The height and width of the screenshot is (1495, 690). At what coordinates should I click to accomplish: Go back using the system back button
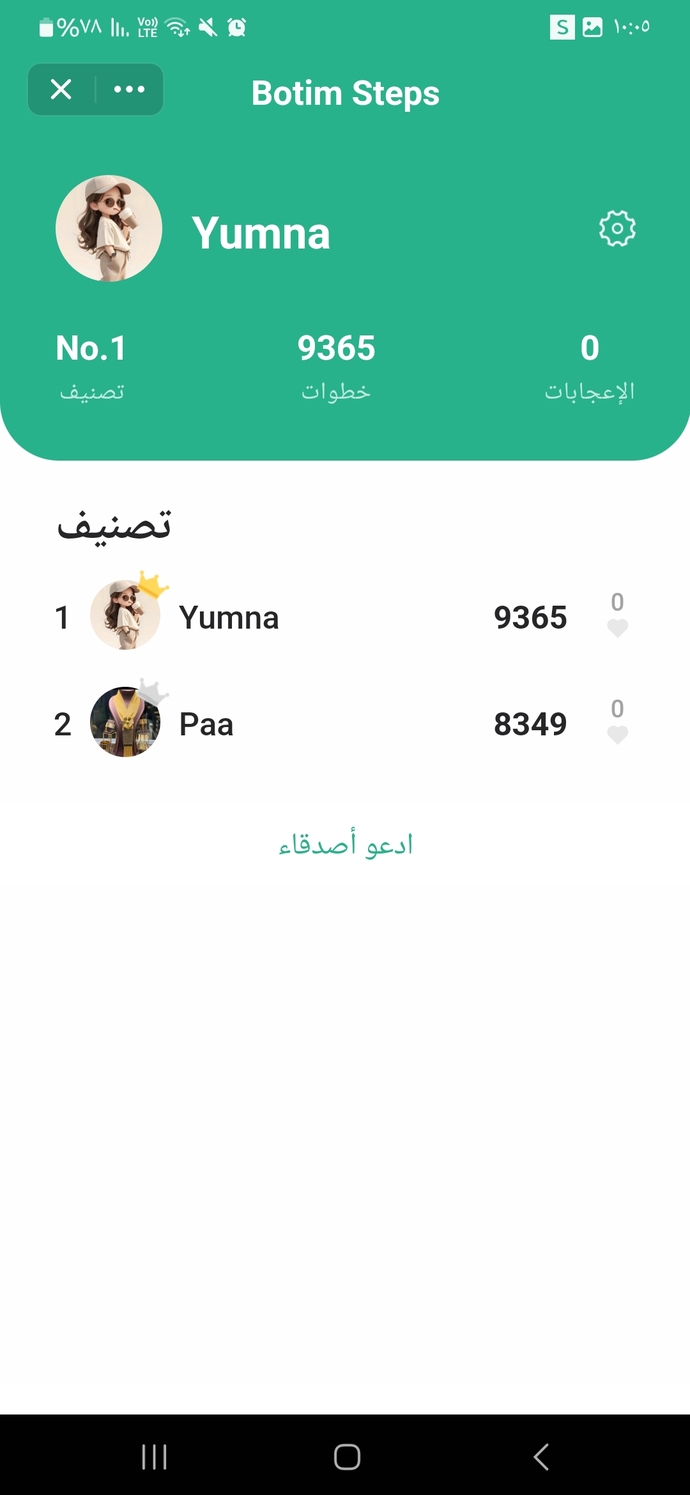pyautogui.click(x=541, y=1456)
